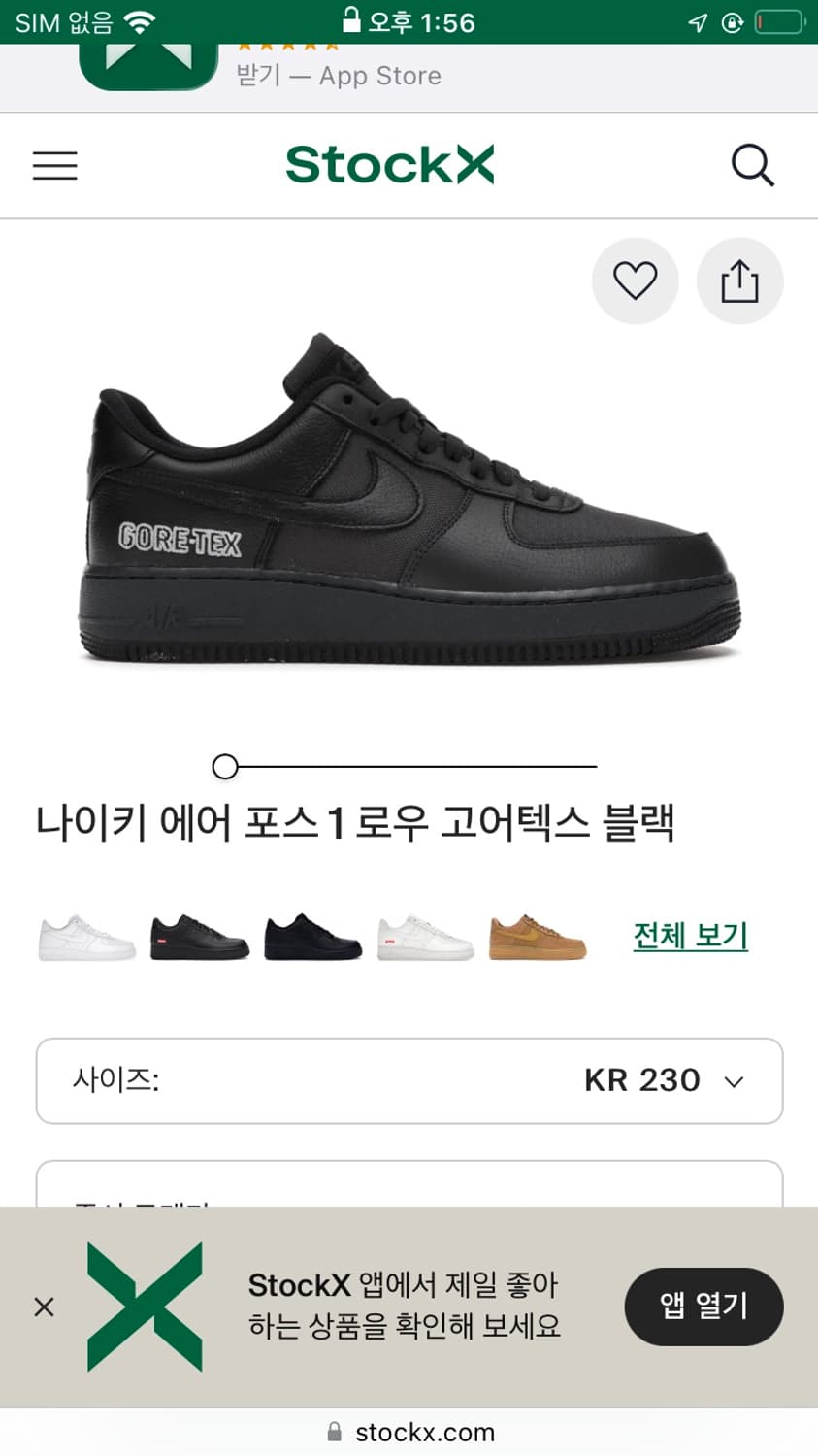Toggle favorite heart for this sneaker
The height and width of the screenshot is (1456, 818).
coord(635,281)
